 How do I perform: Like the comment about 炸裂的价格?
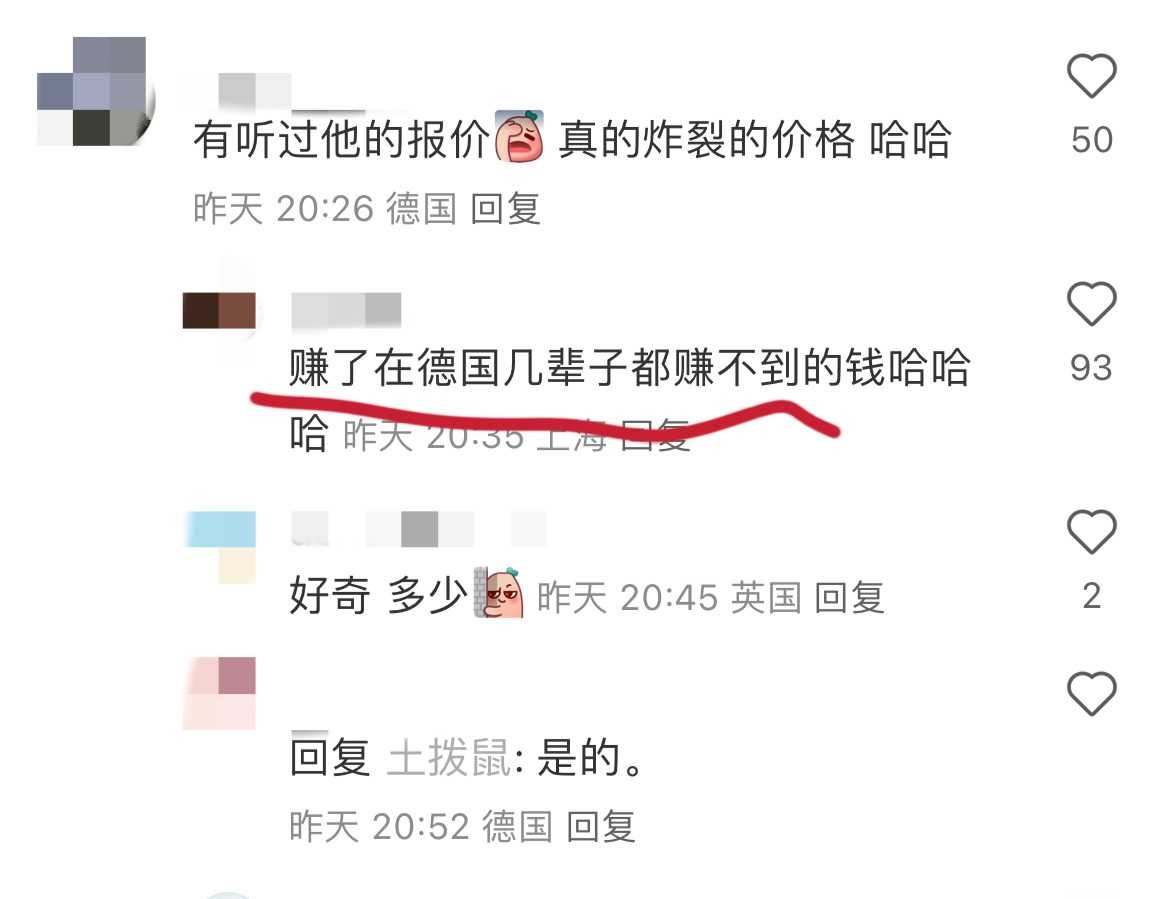[x=1091, y=77]
